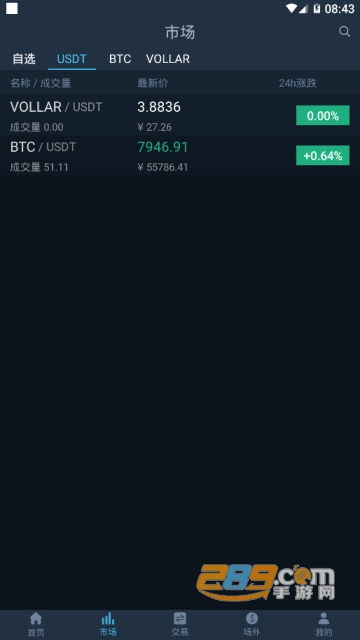Go to 首页 in bottom navigation
This screenshot has width=360, height=640.
tap(36, 624)
